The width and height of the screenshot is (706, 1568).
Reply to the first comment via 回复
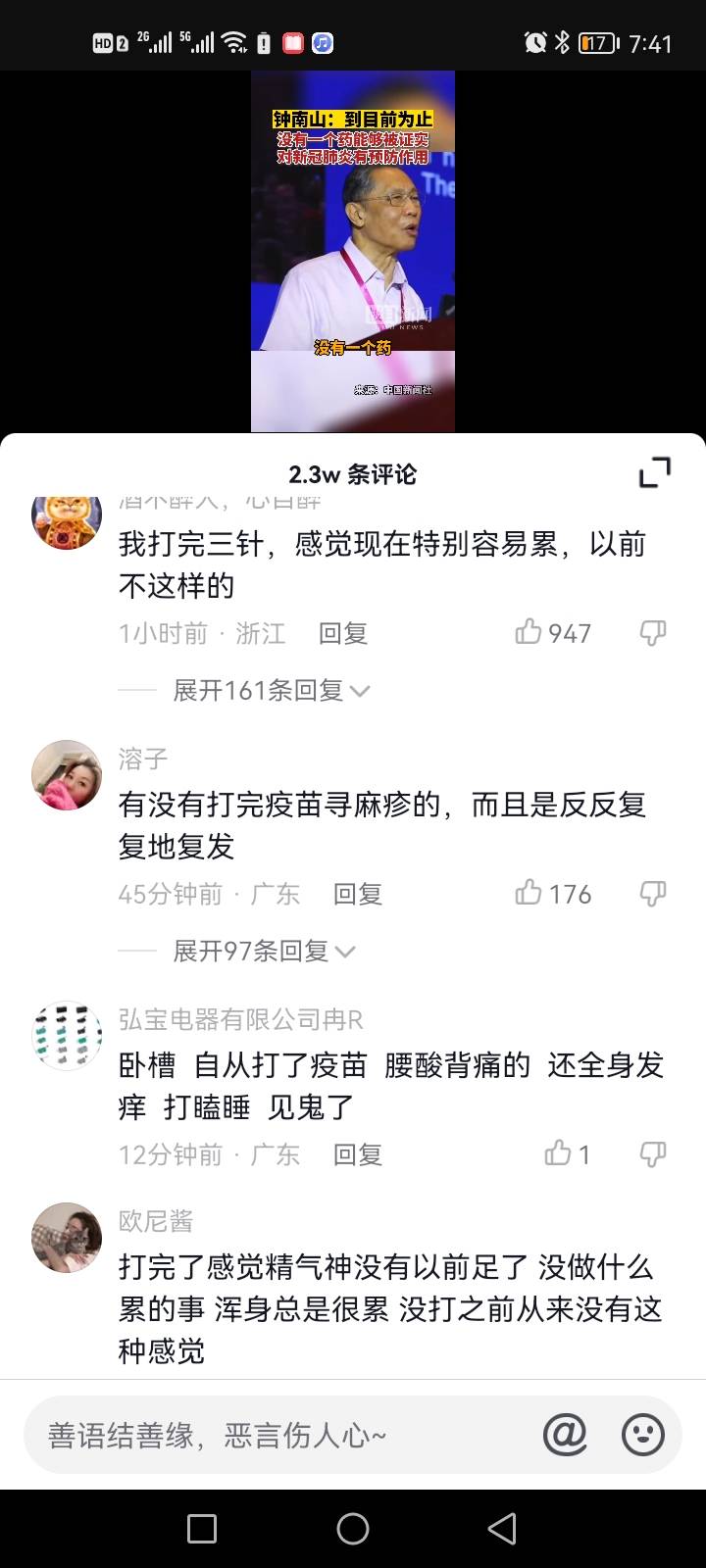pyautogui.click(x=343, y=633)
